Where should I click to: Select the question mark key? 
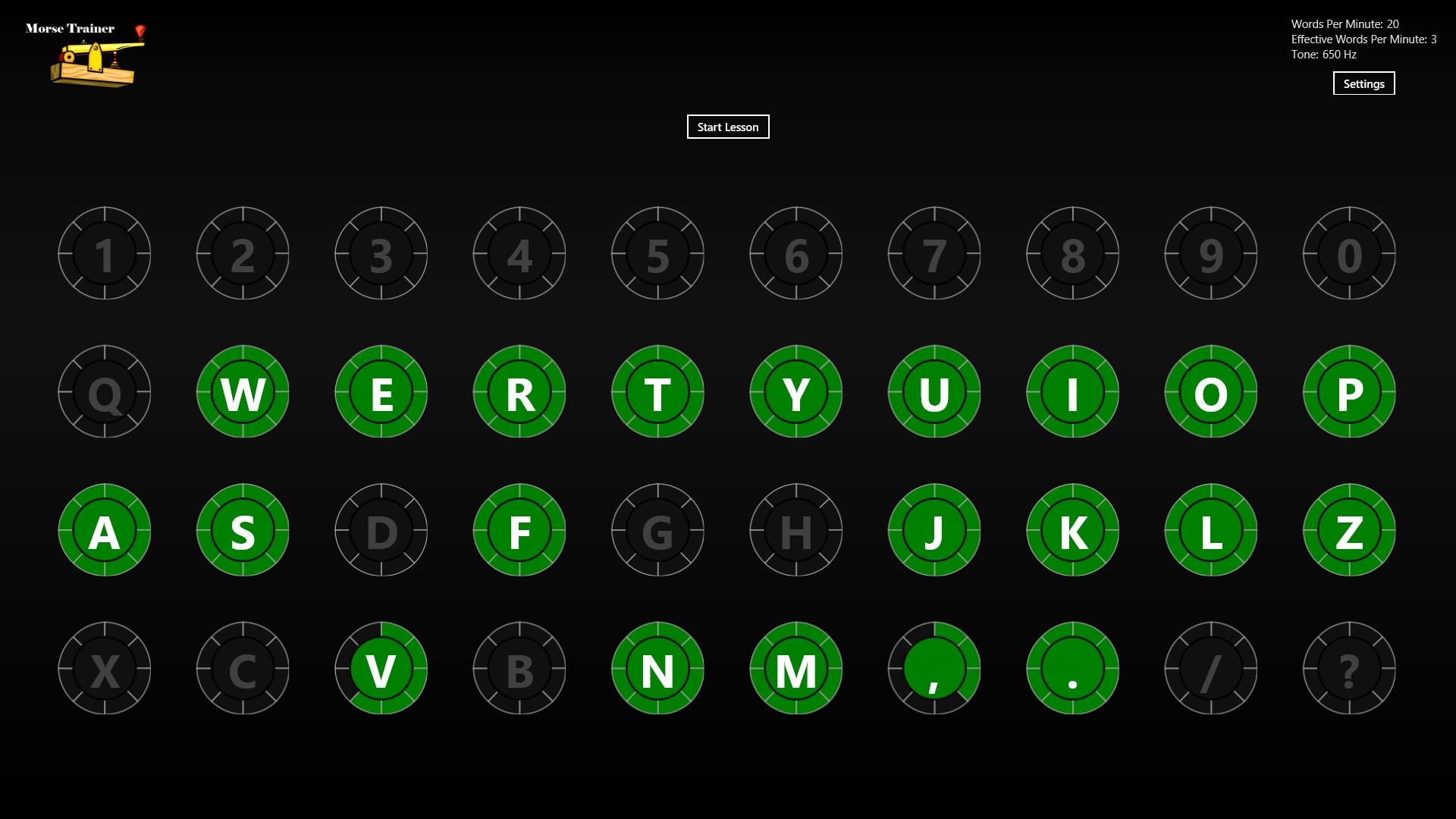click(1349, 669)
